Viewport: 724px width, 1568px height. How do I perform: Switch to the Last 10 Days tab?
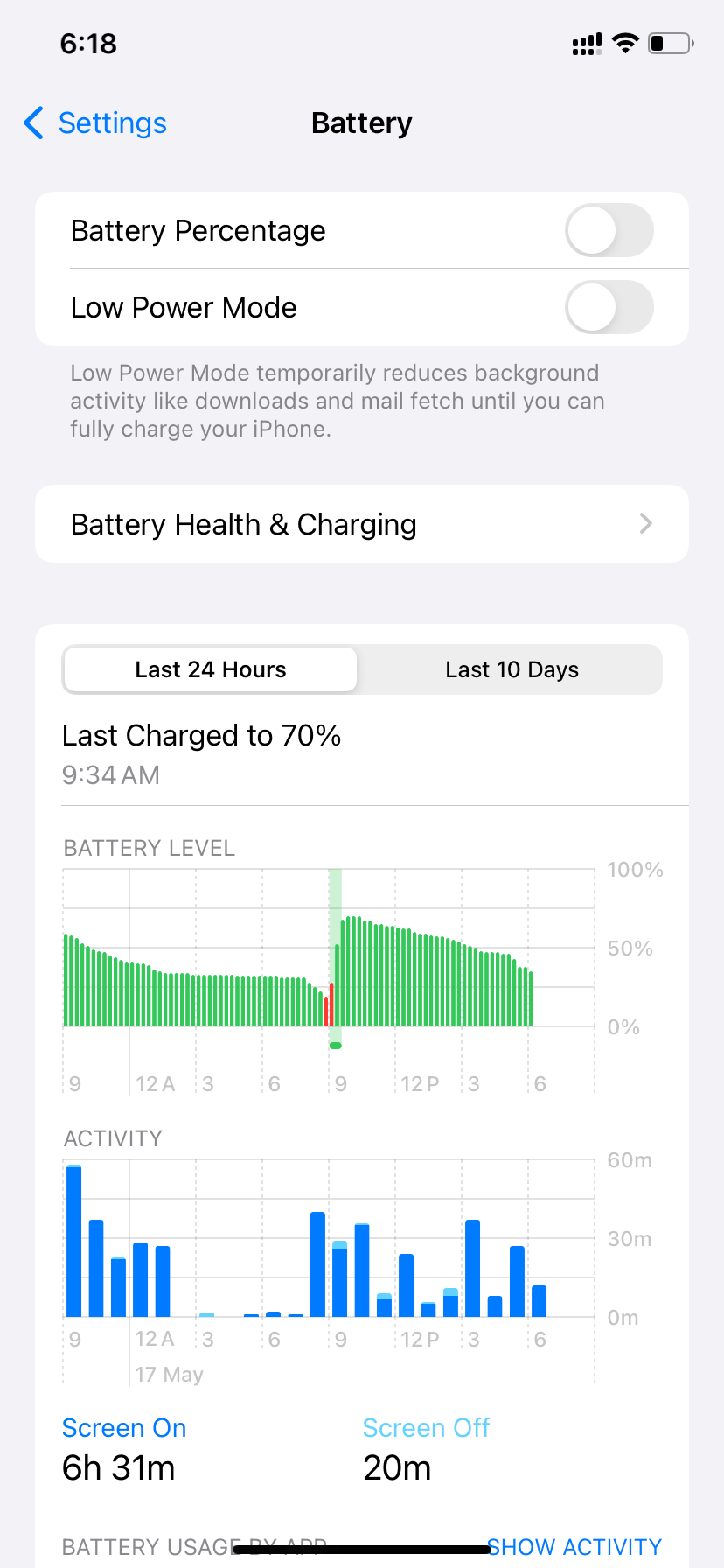pyautogui.click(x=512, y=669)
